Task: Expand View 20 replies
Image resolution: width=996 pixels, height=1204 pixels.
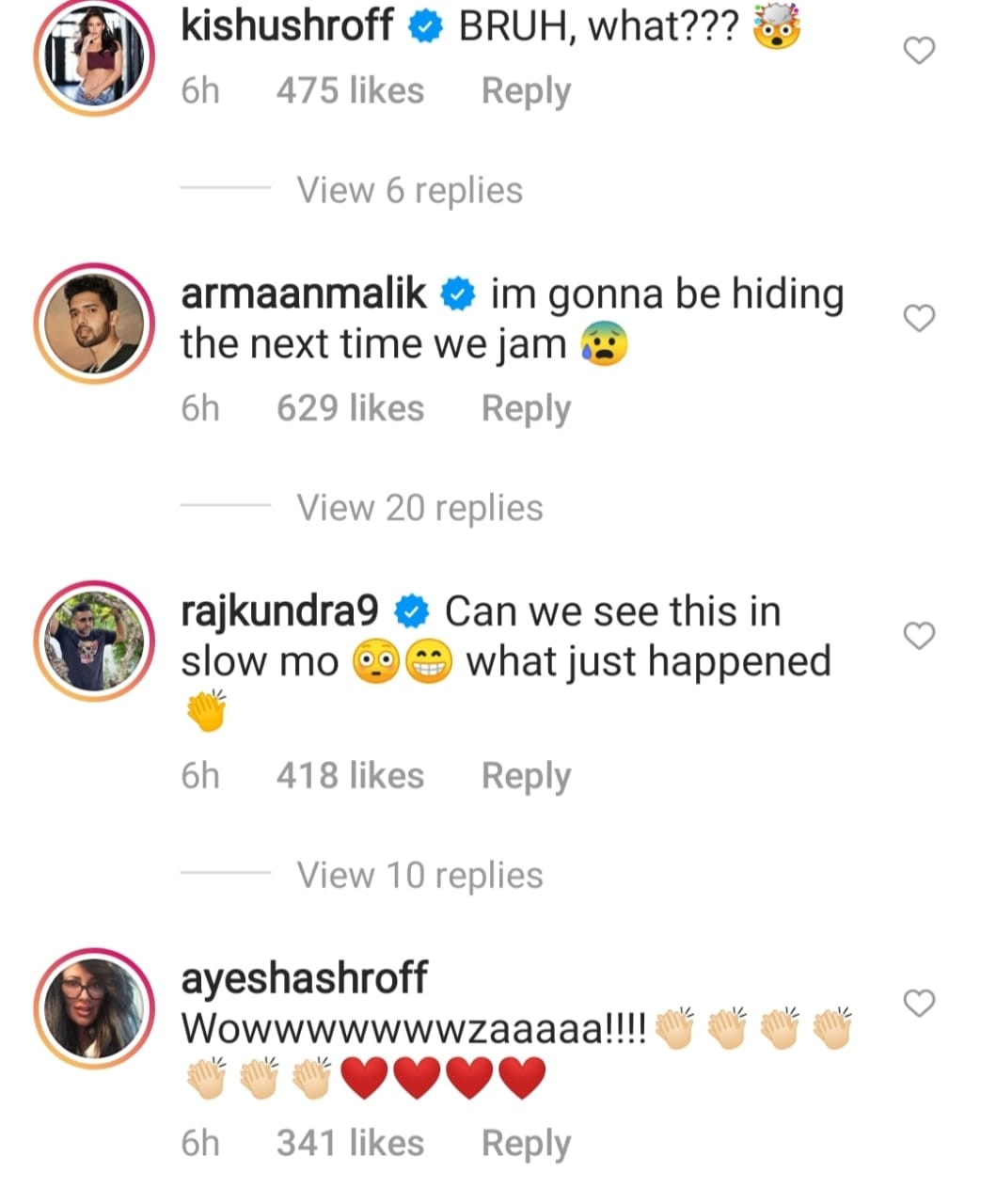Action: point(419,509)
